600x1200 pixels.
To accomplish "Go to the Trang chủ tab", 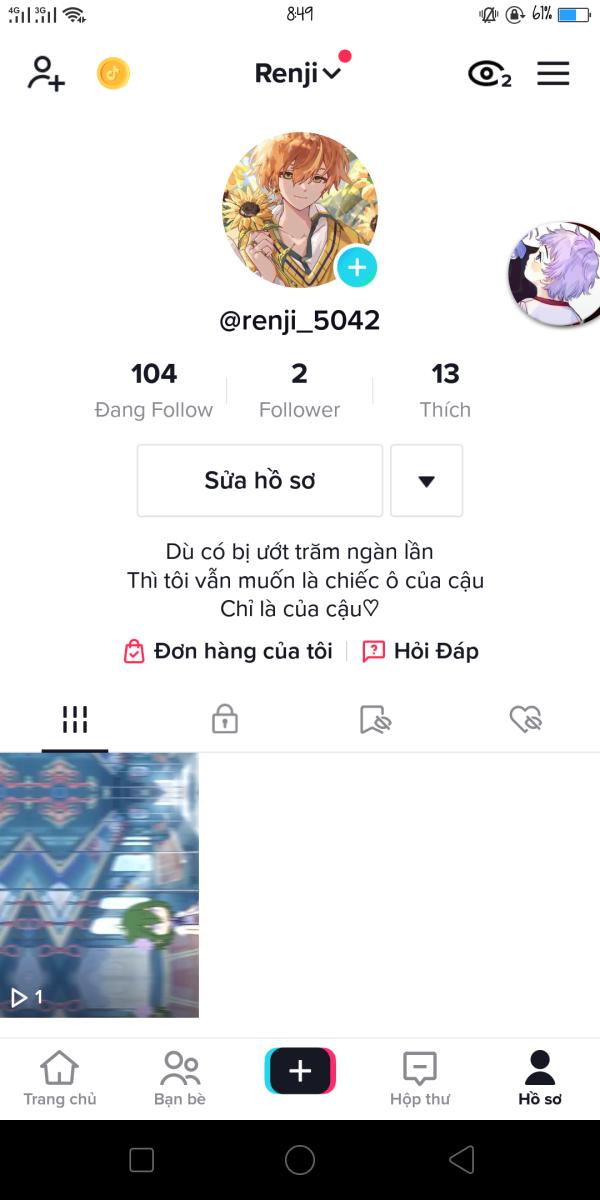I will click(x=60, y=1078).
